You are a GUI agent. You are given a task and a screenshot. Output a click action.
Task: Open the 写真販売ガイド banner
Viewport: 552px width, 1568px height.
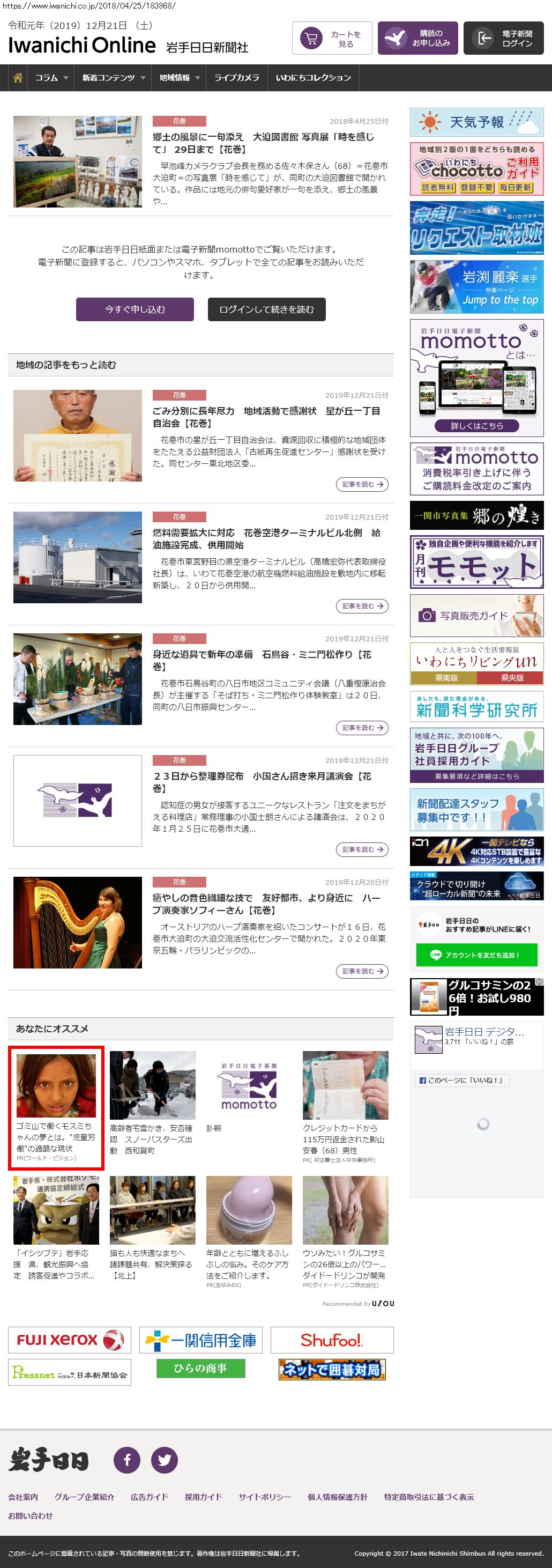pyautogui.click(x=476, y=616)
